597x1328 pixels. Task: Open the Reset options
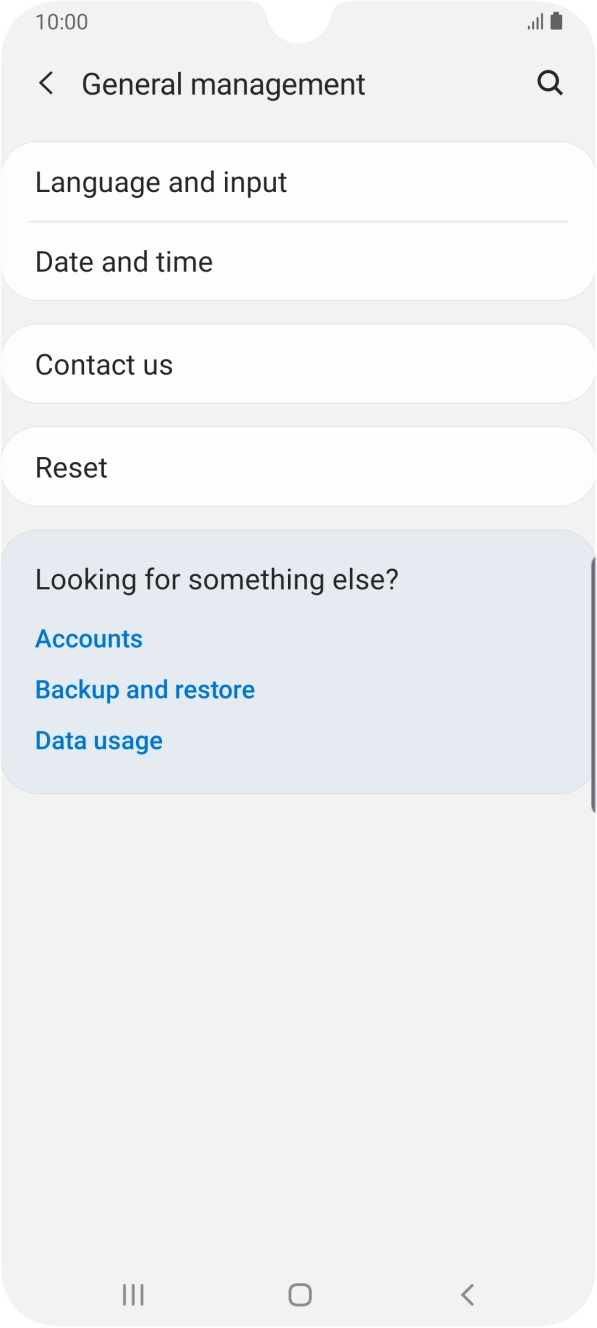click(x=298, y=468)
